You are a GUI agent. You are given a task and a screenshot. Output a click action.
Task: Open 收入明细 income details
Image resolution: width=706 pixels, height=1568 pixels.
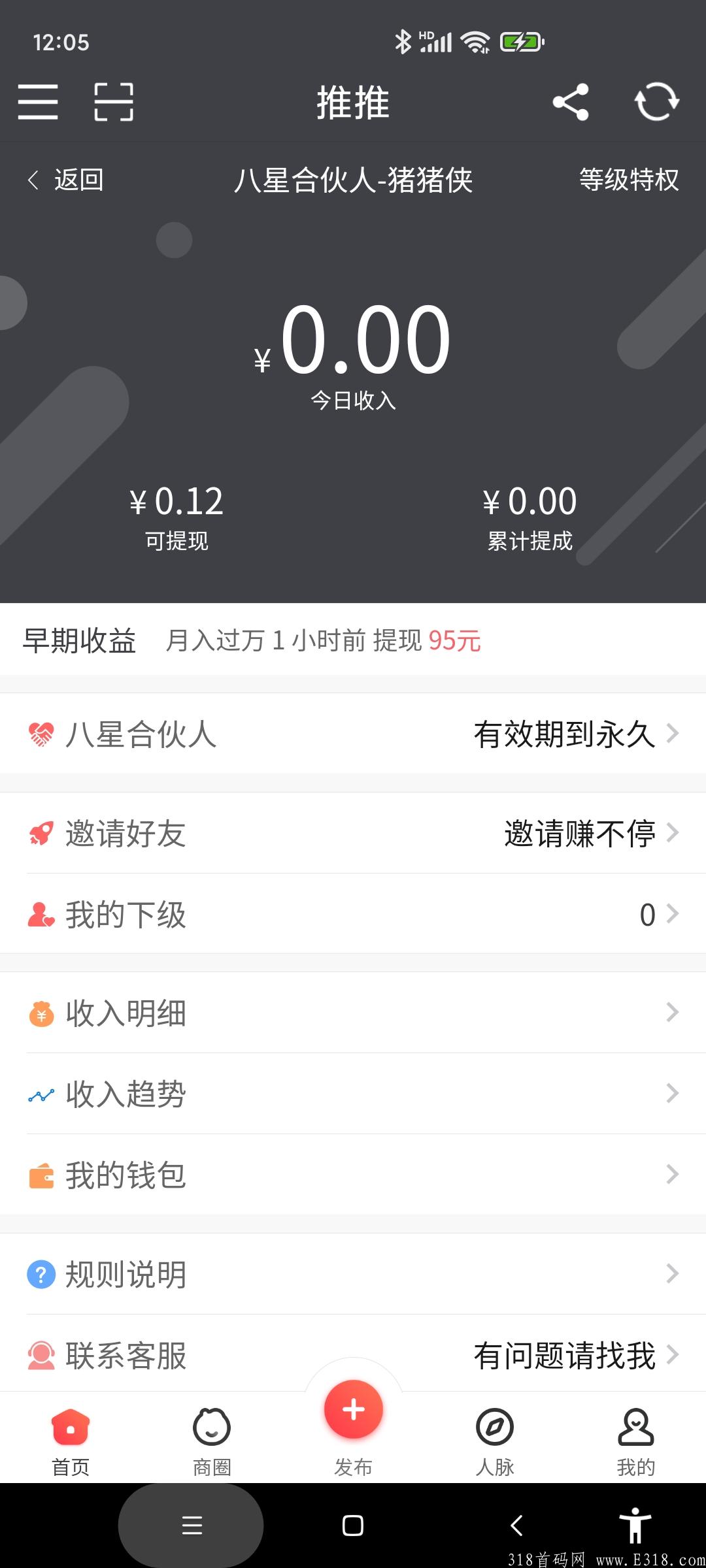(x=353, y=1013)
